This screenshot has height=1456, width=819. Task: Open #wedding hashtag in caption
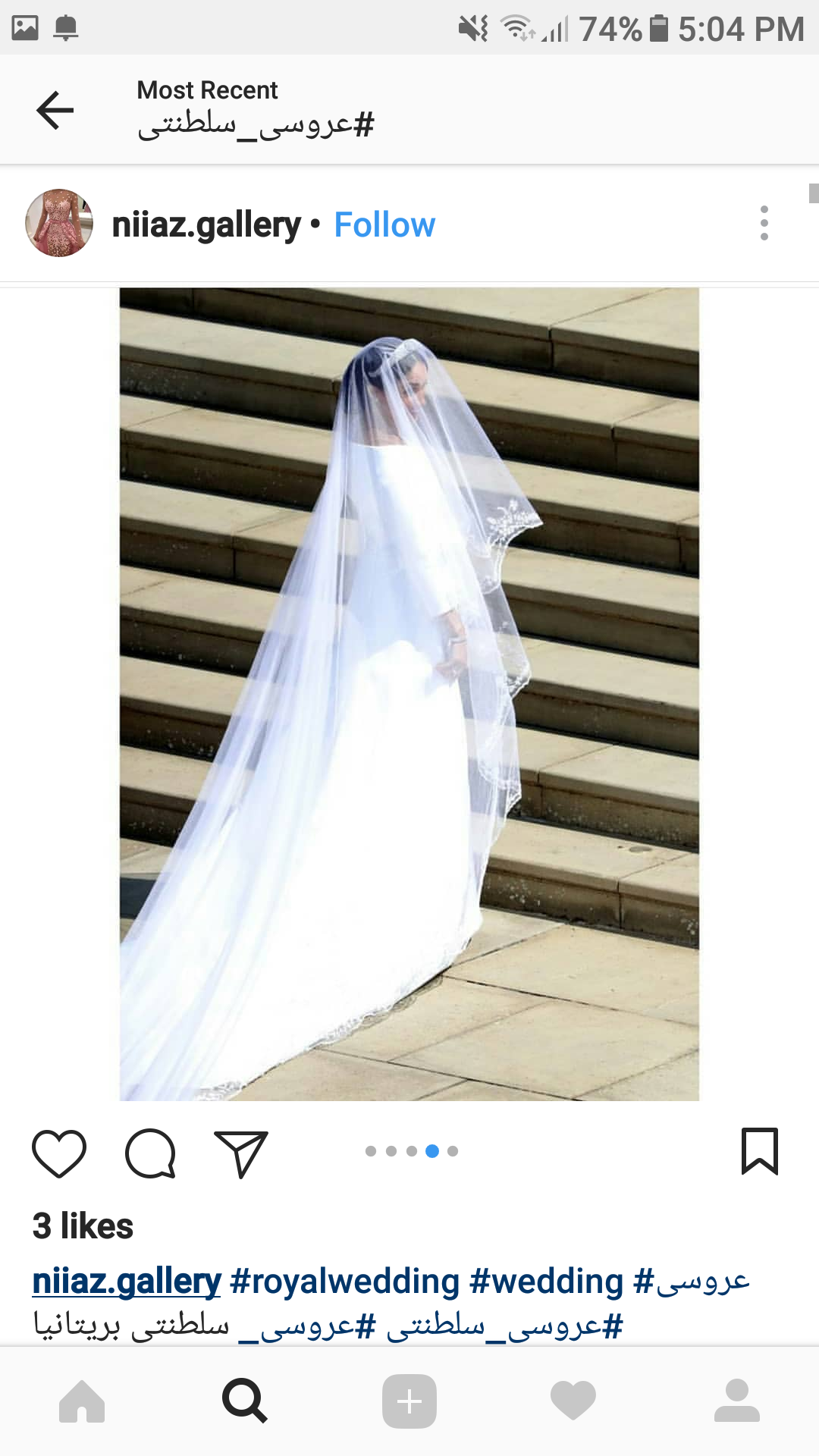click(546, 1282)
